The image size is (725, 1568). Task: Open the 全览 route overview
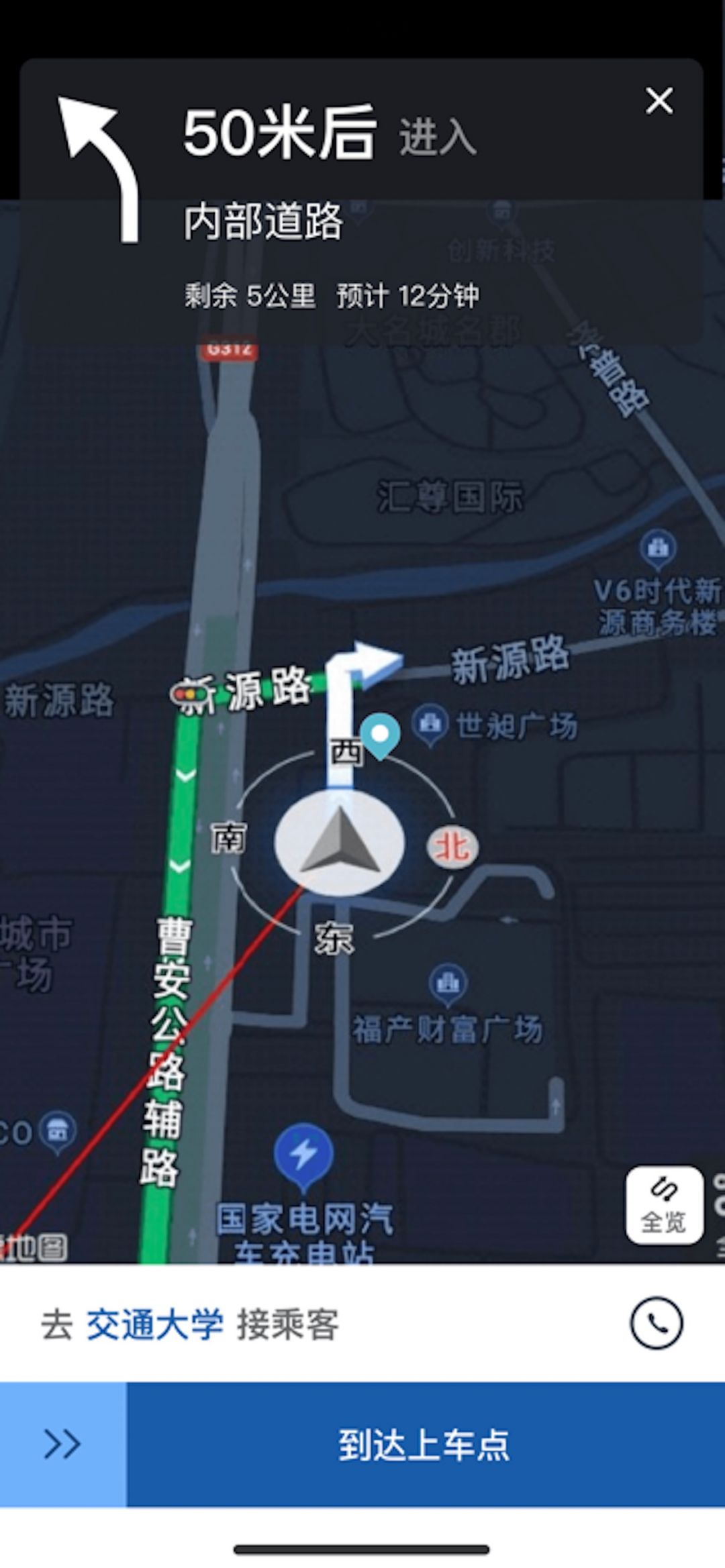click(664, 1204)
